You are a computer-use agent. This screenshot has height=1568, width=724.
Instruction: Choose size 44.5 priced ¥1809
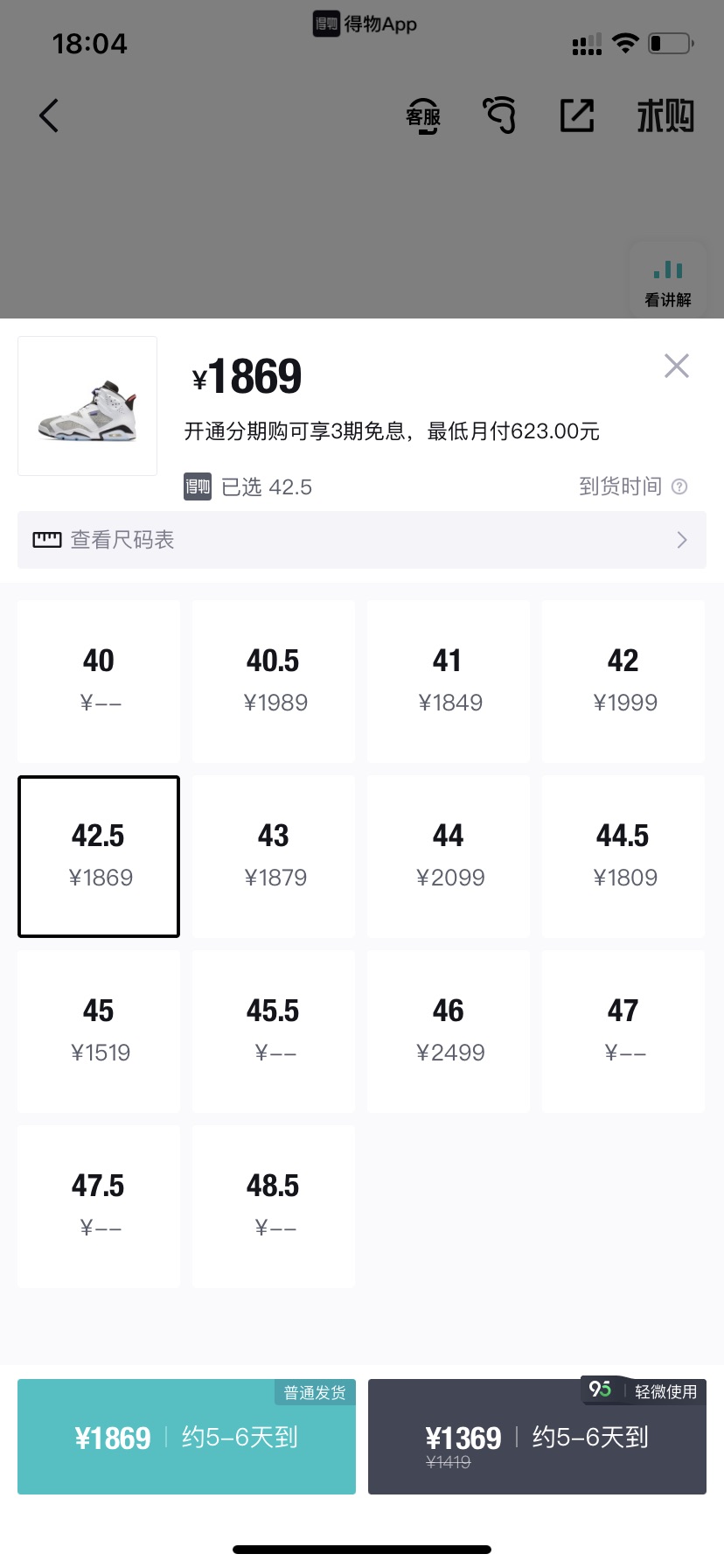coord(623,856)
